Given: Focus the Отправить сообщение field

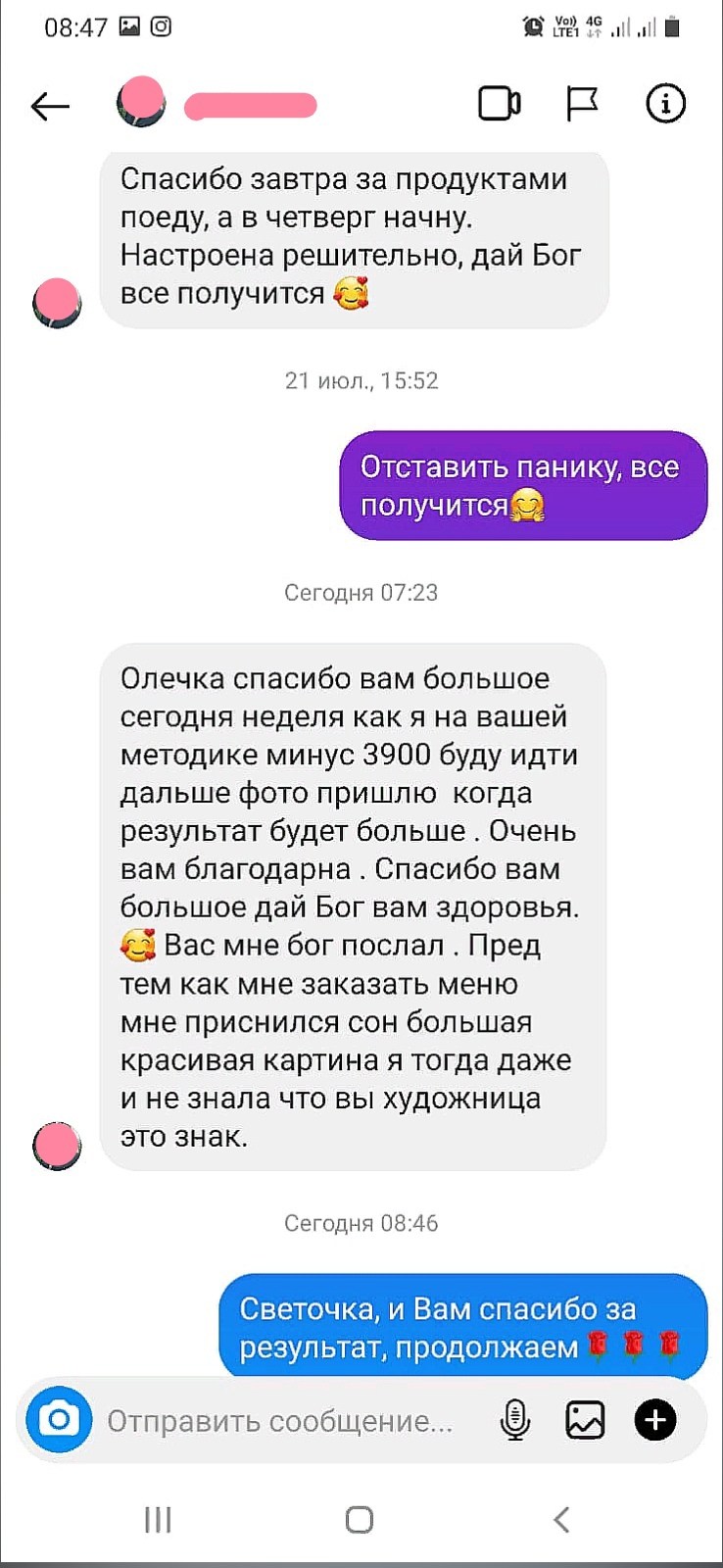Looking at the screenshot, I should (x=279, y=1421).
